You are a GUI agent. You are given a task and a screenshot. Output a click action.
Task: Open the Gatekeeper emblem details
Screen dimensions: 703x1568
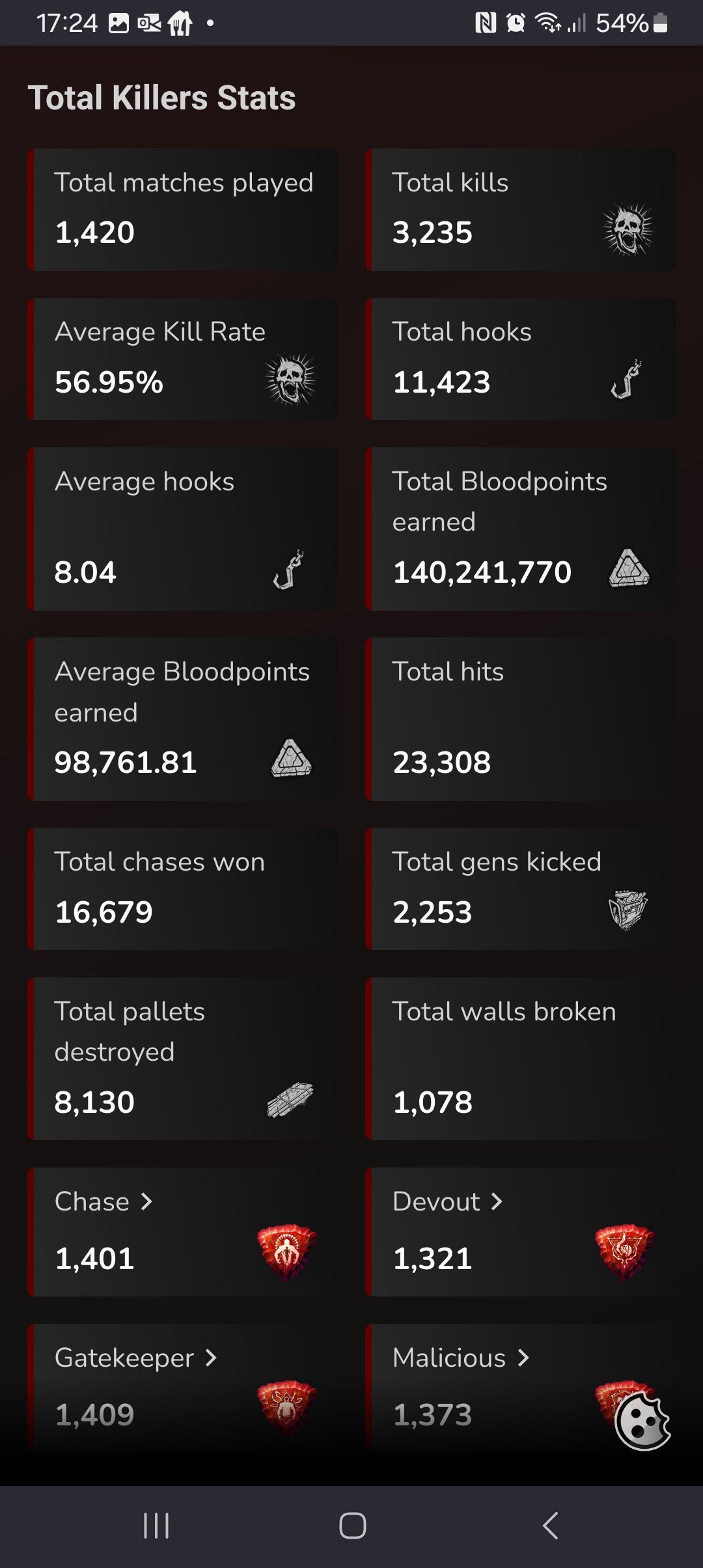[135, 1358]
